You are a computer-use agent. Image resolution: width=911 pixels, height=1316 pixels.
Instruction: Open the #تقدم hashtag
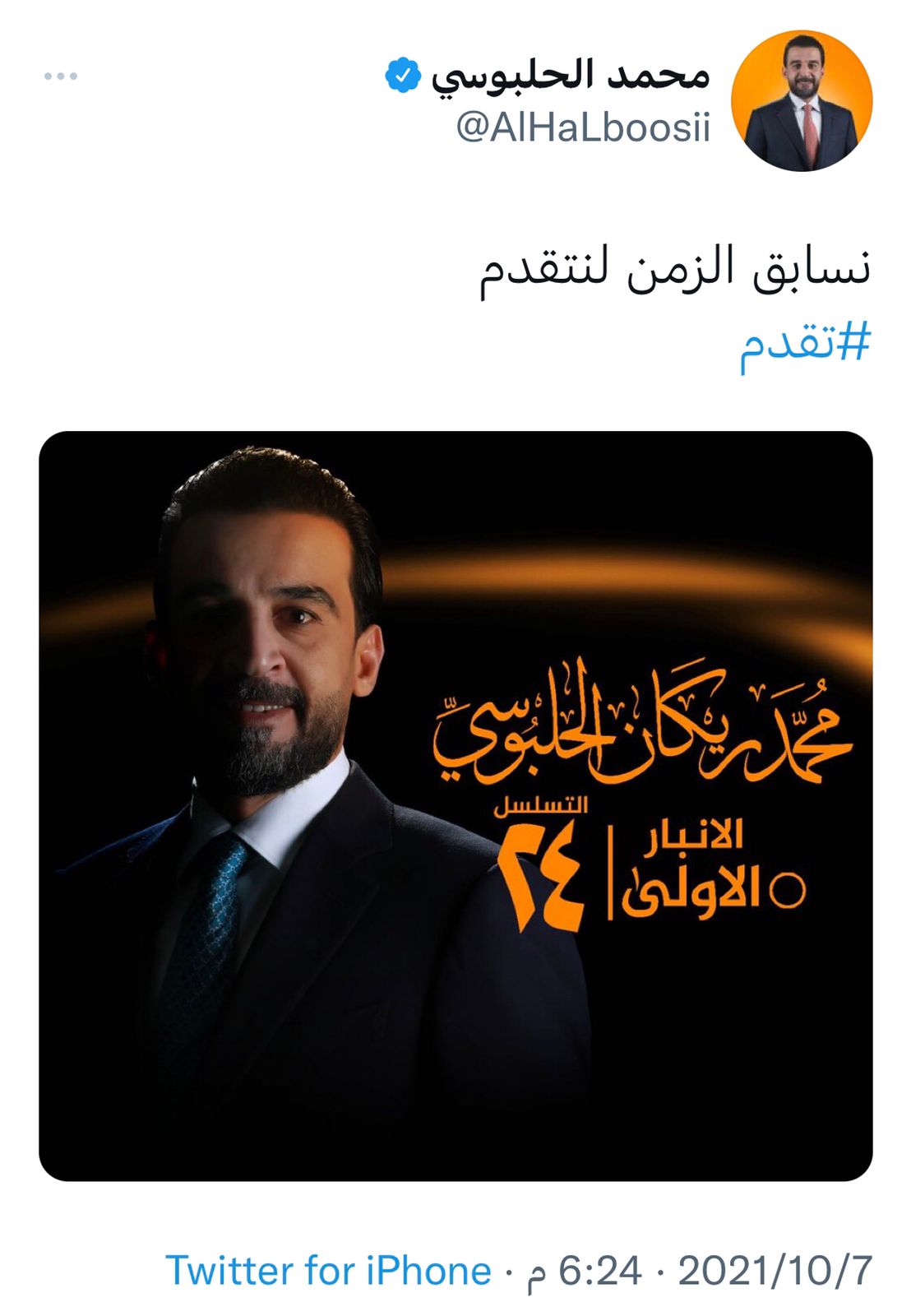(804, 344)
